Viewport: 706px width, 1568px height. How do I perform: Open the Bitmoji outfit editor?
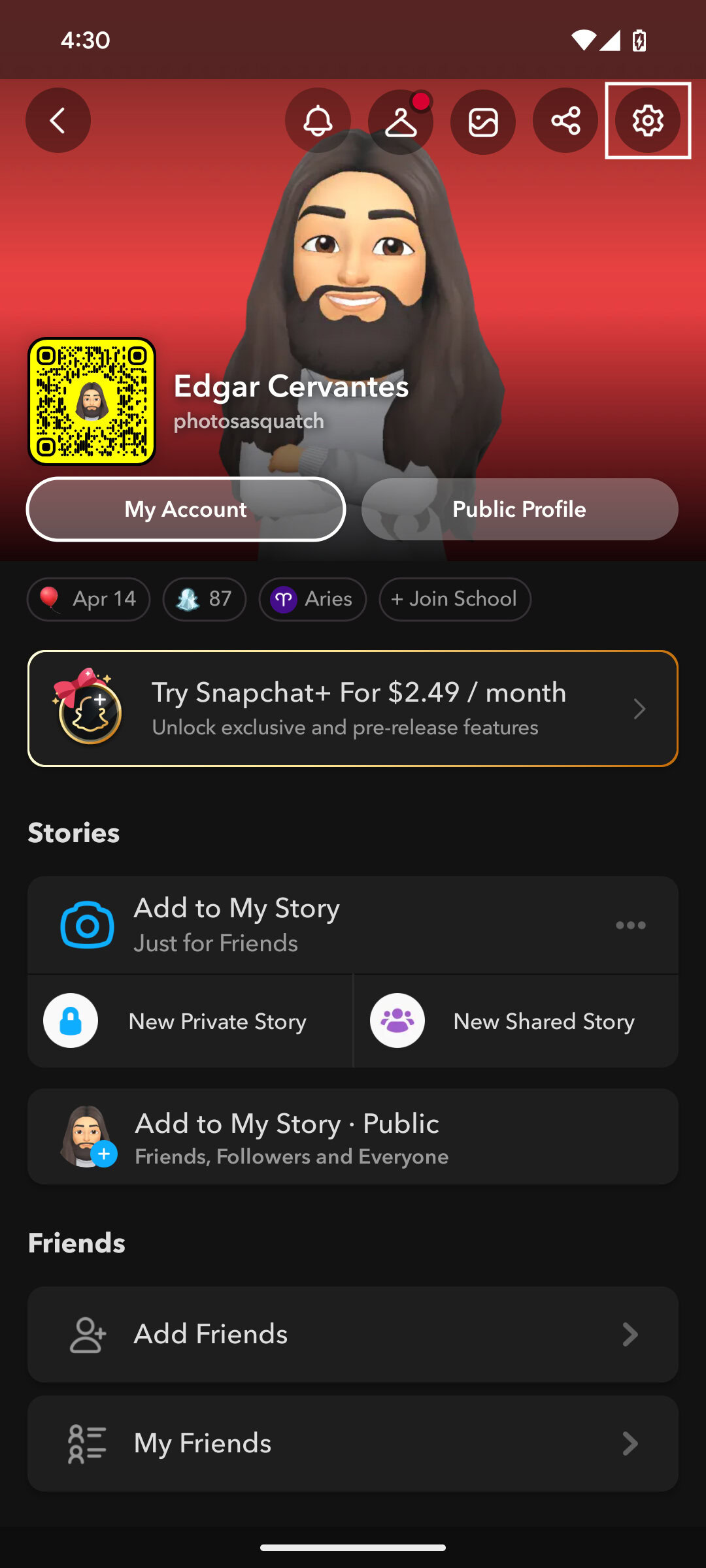click(x=401, y=121)
